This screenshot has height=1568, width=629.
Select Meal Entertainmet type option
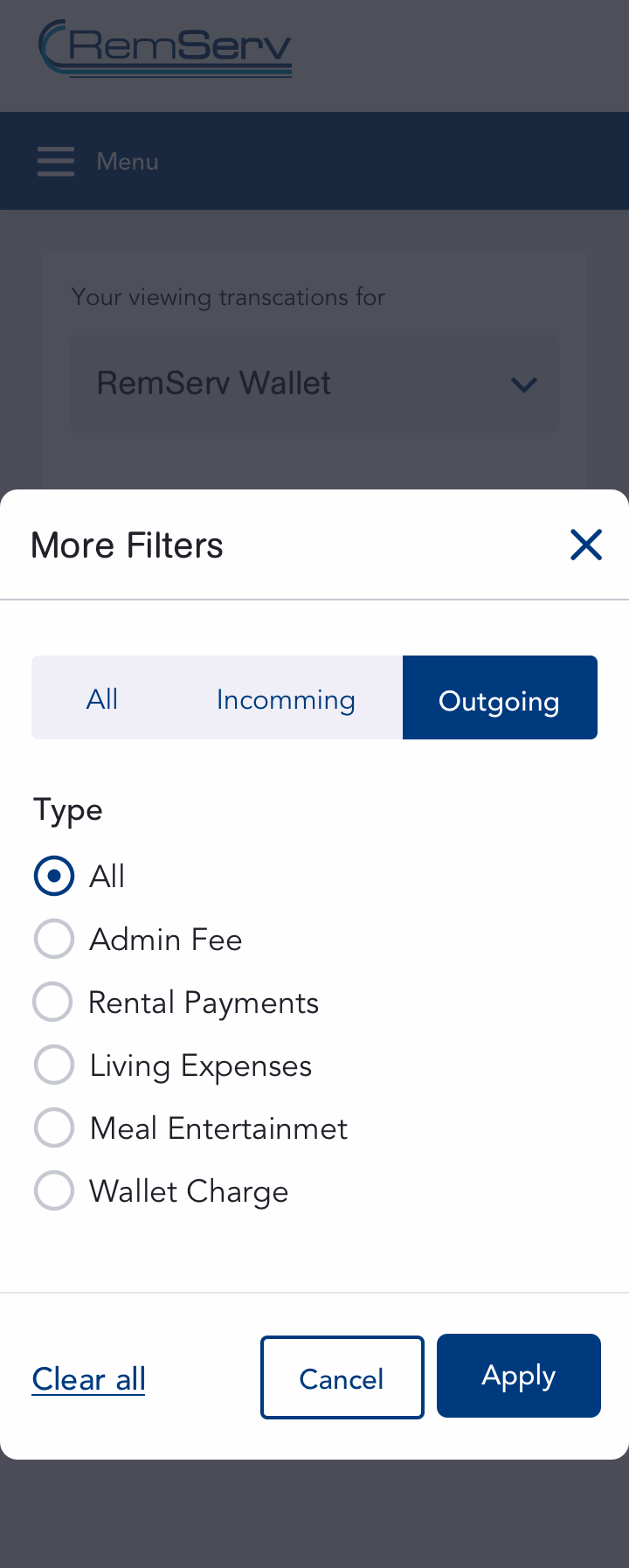53,1127
